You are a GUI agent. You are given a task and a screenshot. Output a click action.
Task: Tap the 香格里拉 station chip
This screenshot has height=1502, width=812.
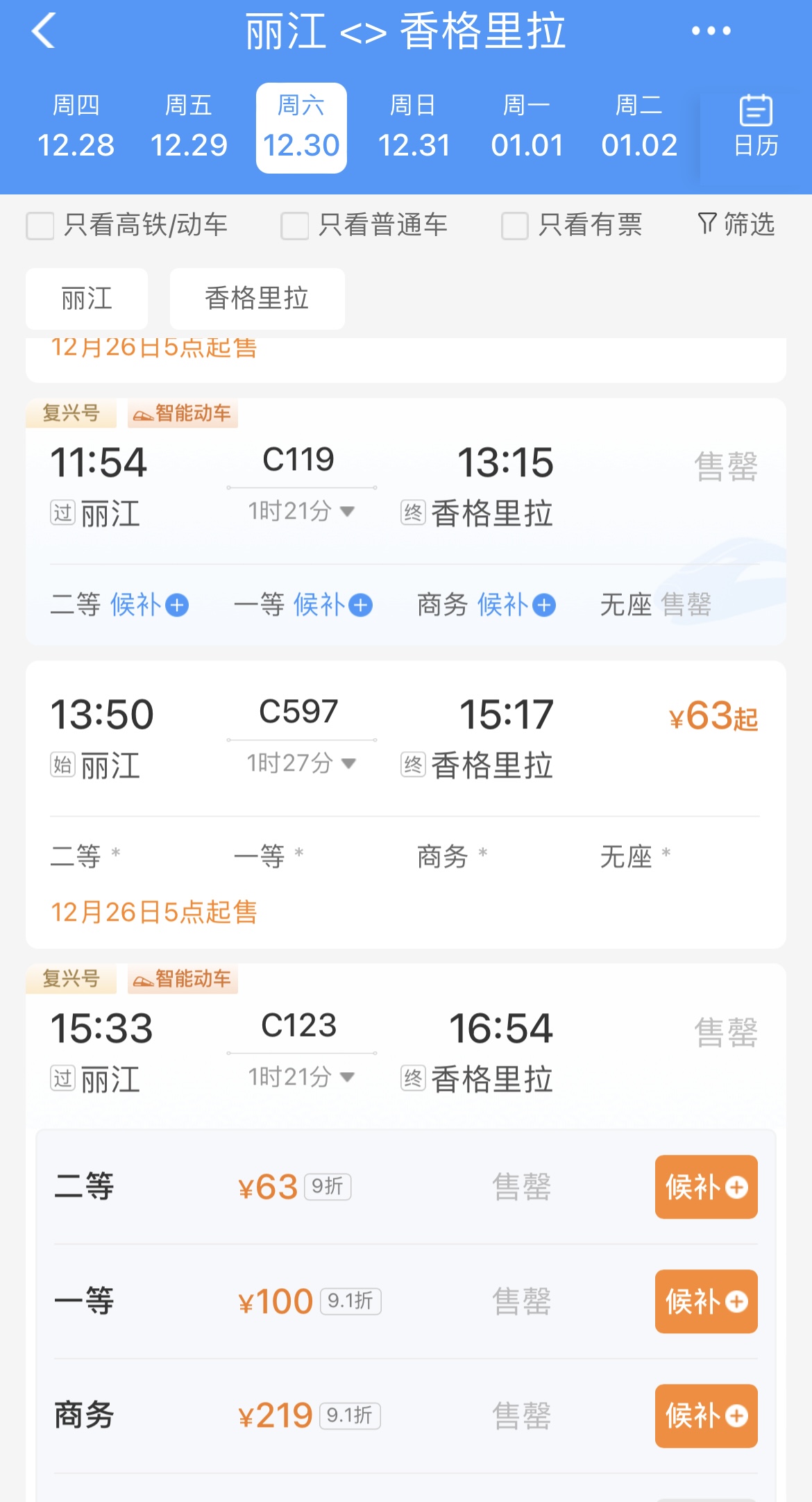(257, 299)
